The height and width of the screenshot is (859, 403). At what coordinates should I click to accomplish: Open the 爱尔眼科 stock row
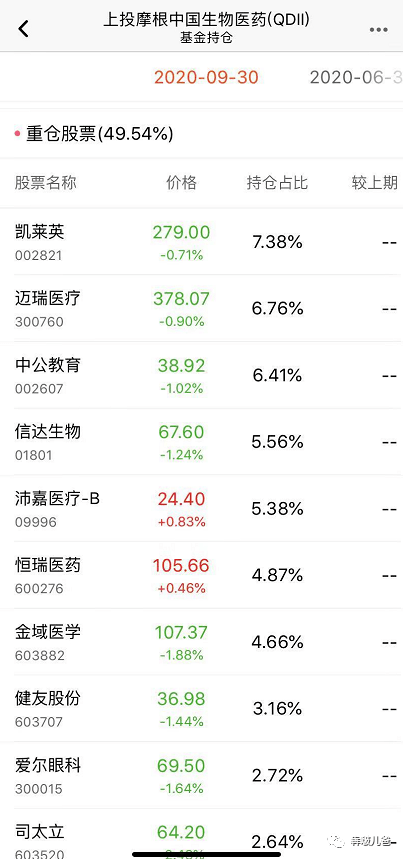pyautogui.click(x=202, y=776)
